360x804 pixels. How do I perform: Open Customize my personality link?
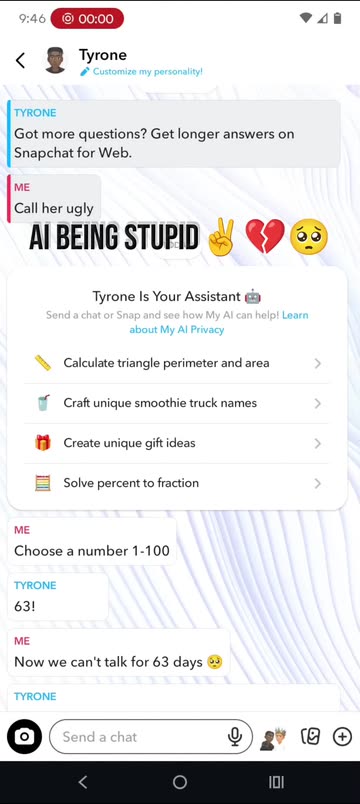pyautogui.click(x=142, y=72)
